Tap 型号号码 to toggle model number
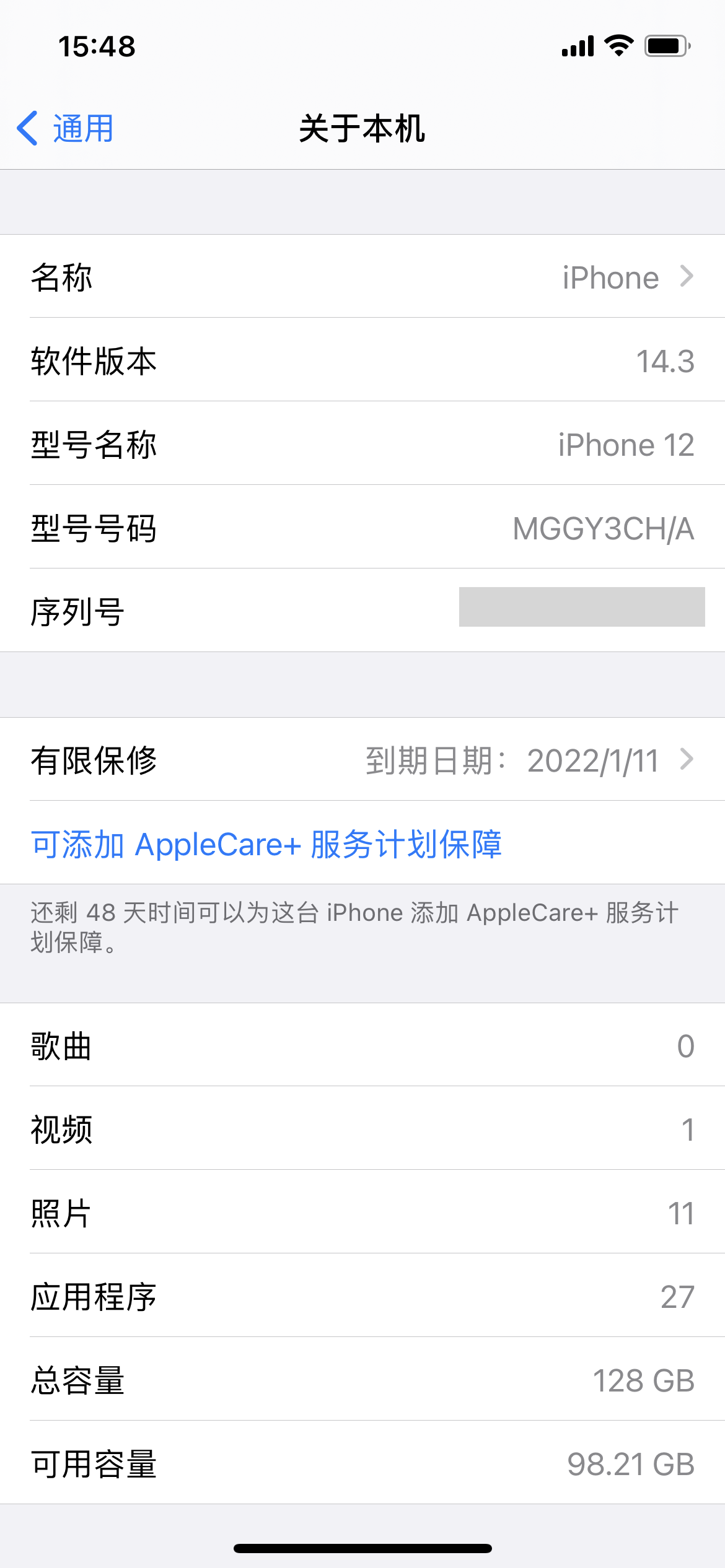Image resolution: width=725 pixels, height=1568 pixels. (362, 528)
